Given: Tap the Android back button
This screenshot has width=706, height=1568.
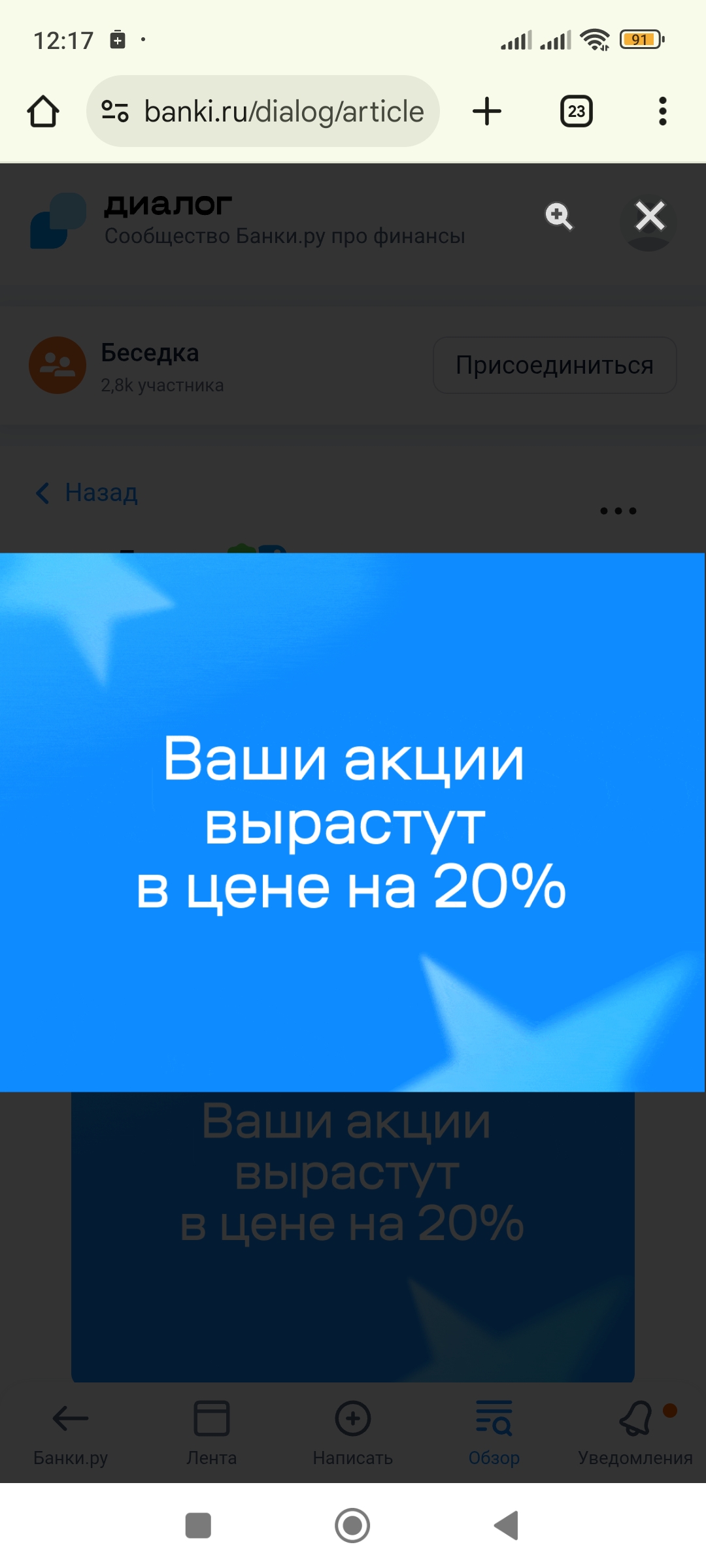Looking at the screenshot, I should coord(507,1526).
